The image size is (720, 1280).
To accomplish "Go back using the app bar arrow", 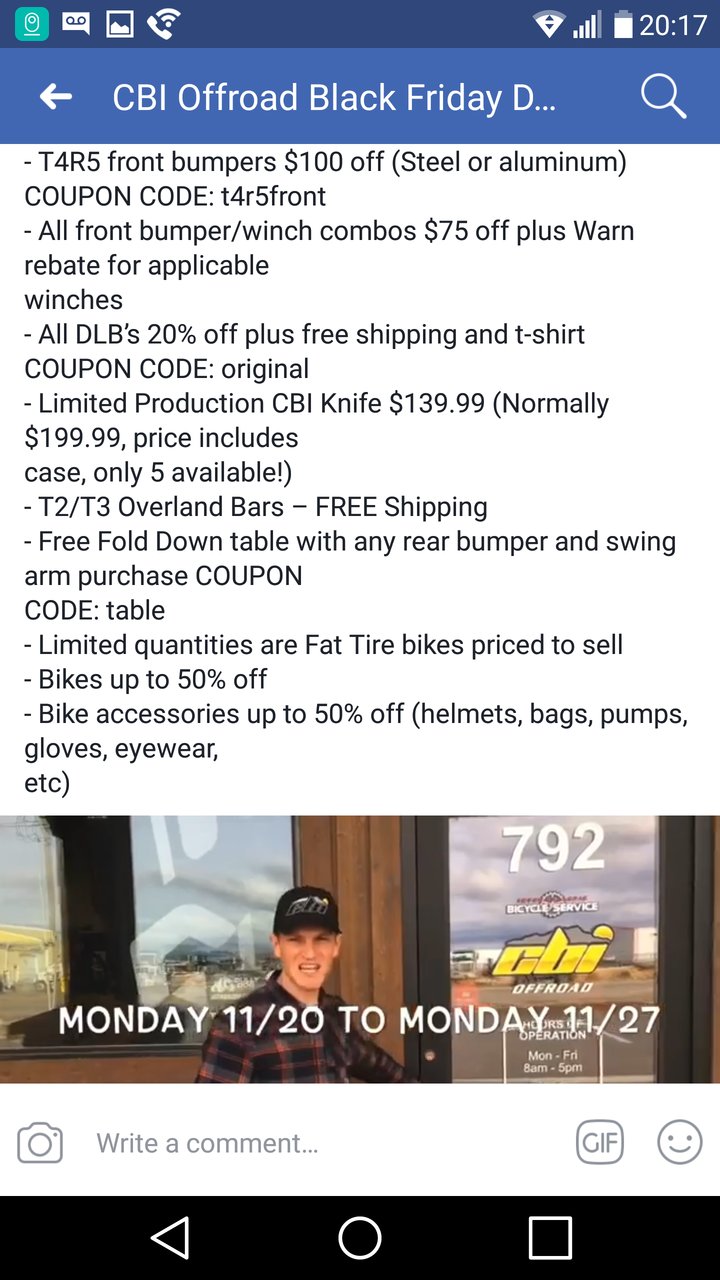I will 56,97.
